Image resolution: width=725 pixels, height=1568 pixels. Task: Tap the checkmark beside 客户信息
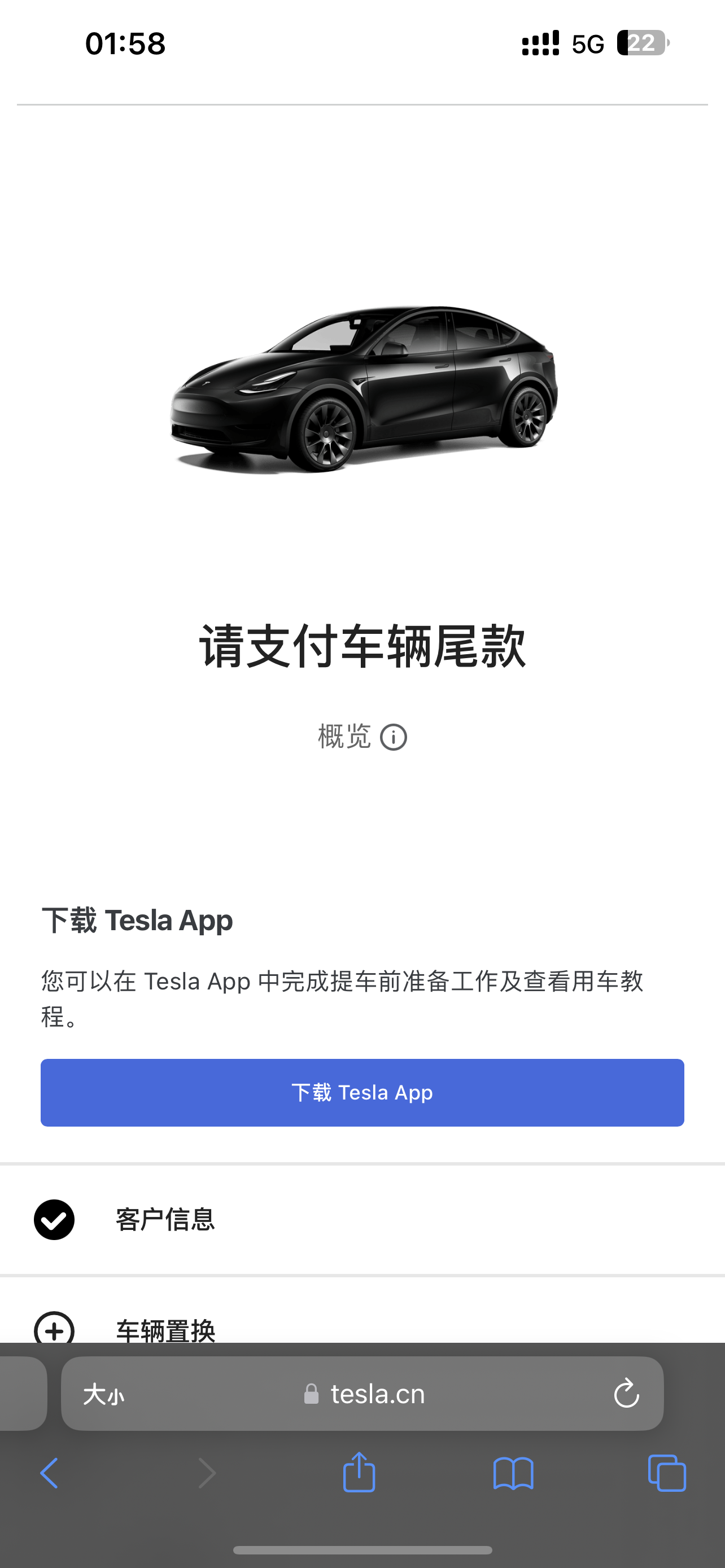[x=55, y=1220]
